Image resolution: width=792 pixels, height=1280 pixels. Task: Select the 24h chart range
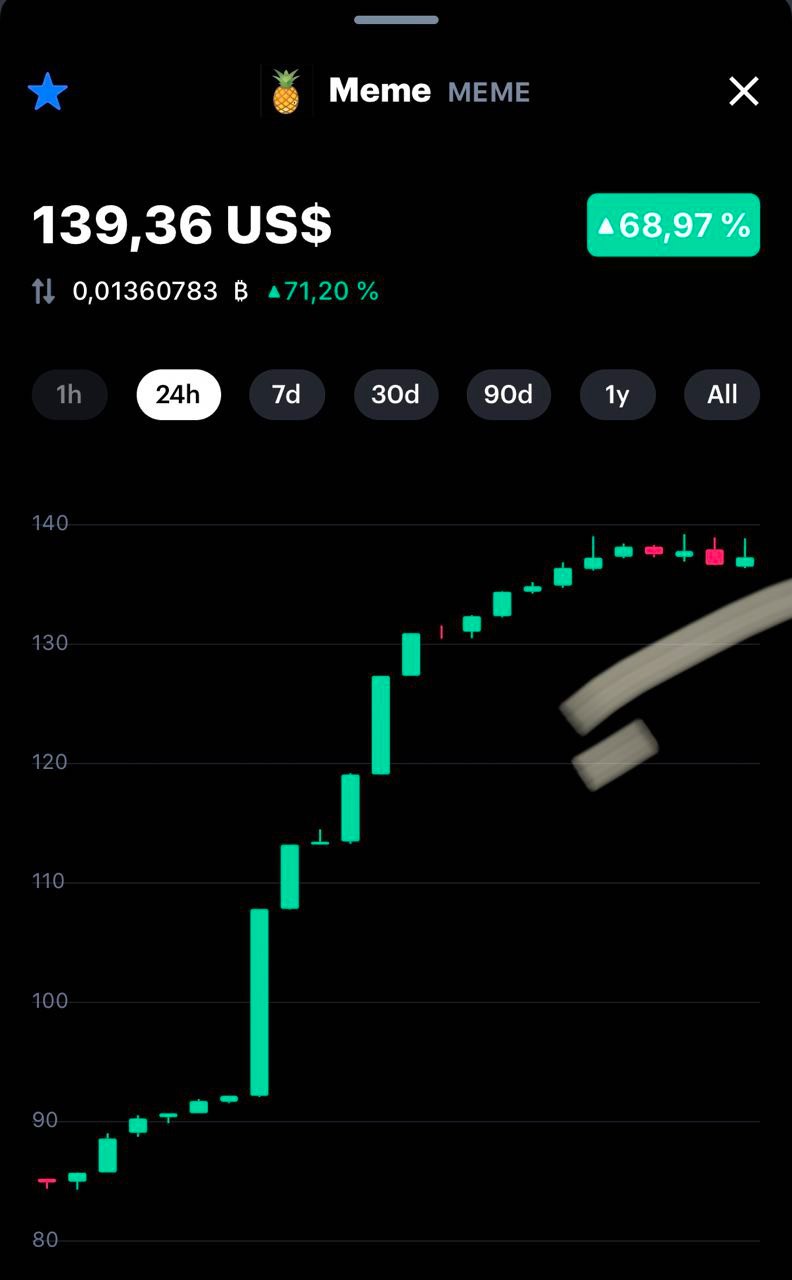(x=178, y=395)
